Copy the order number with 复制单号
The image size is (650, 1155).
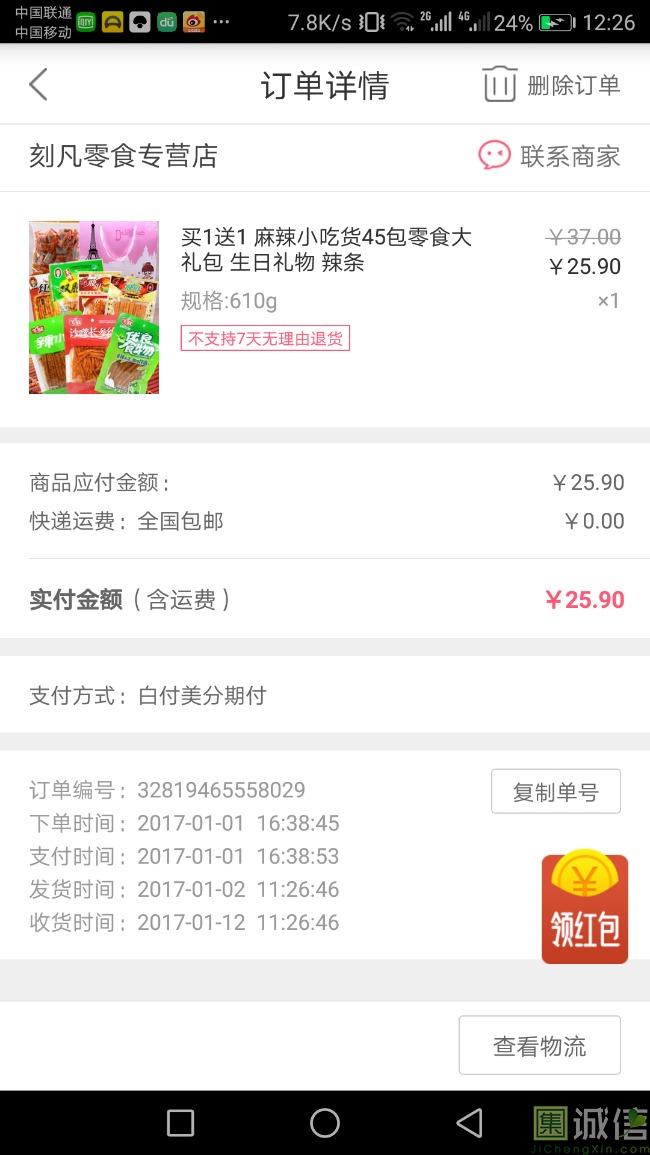(x=555, y=792)
